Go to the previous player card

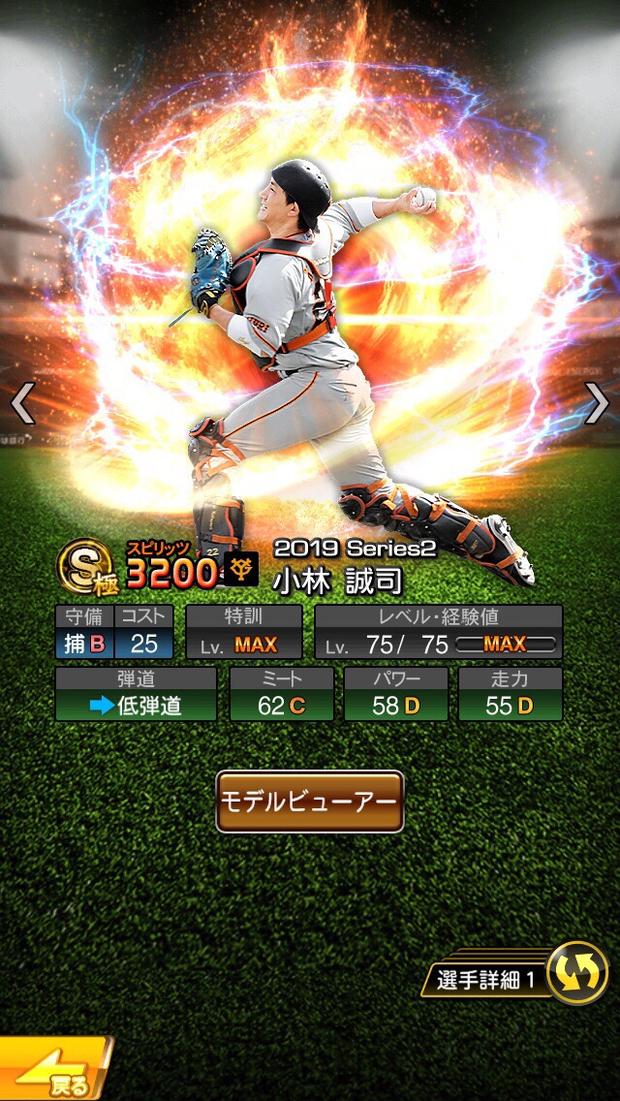22,403
